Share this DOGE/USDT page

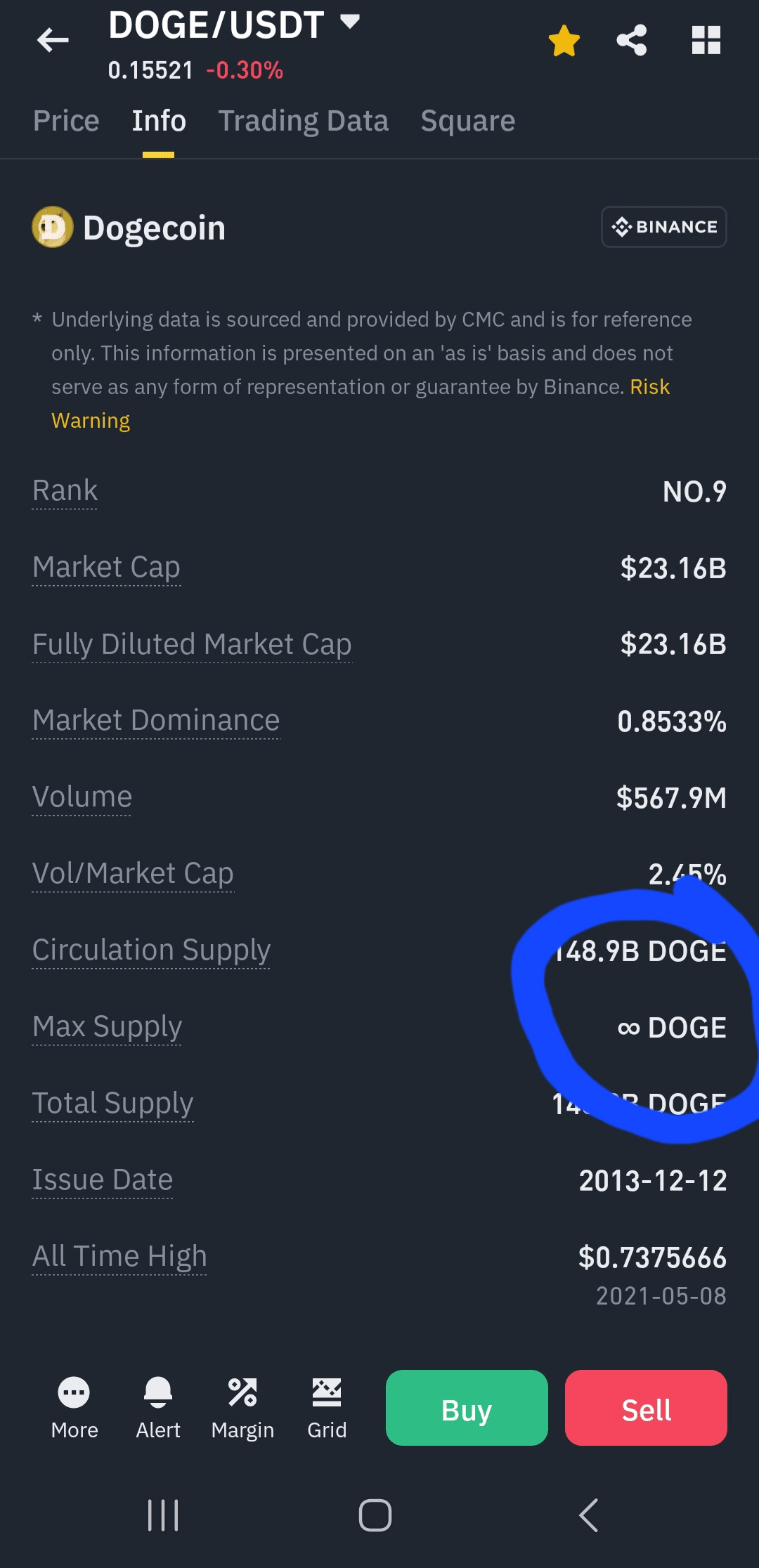point(632,41)
